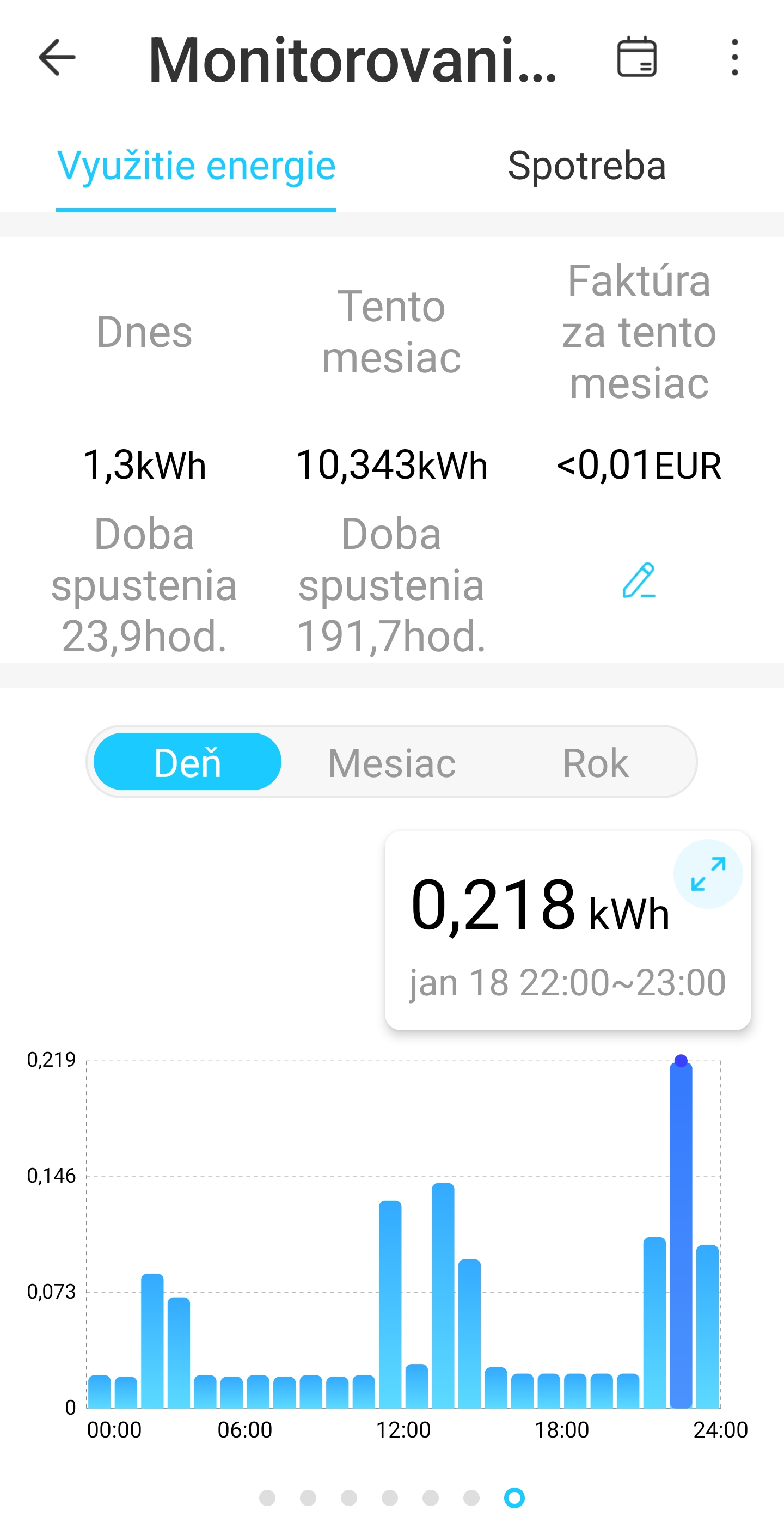Switch chart to Mesiac view
Viewport: 784px width, 1529px height.
pyautogui.click(x=391, y=762)
